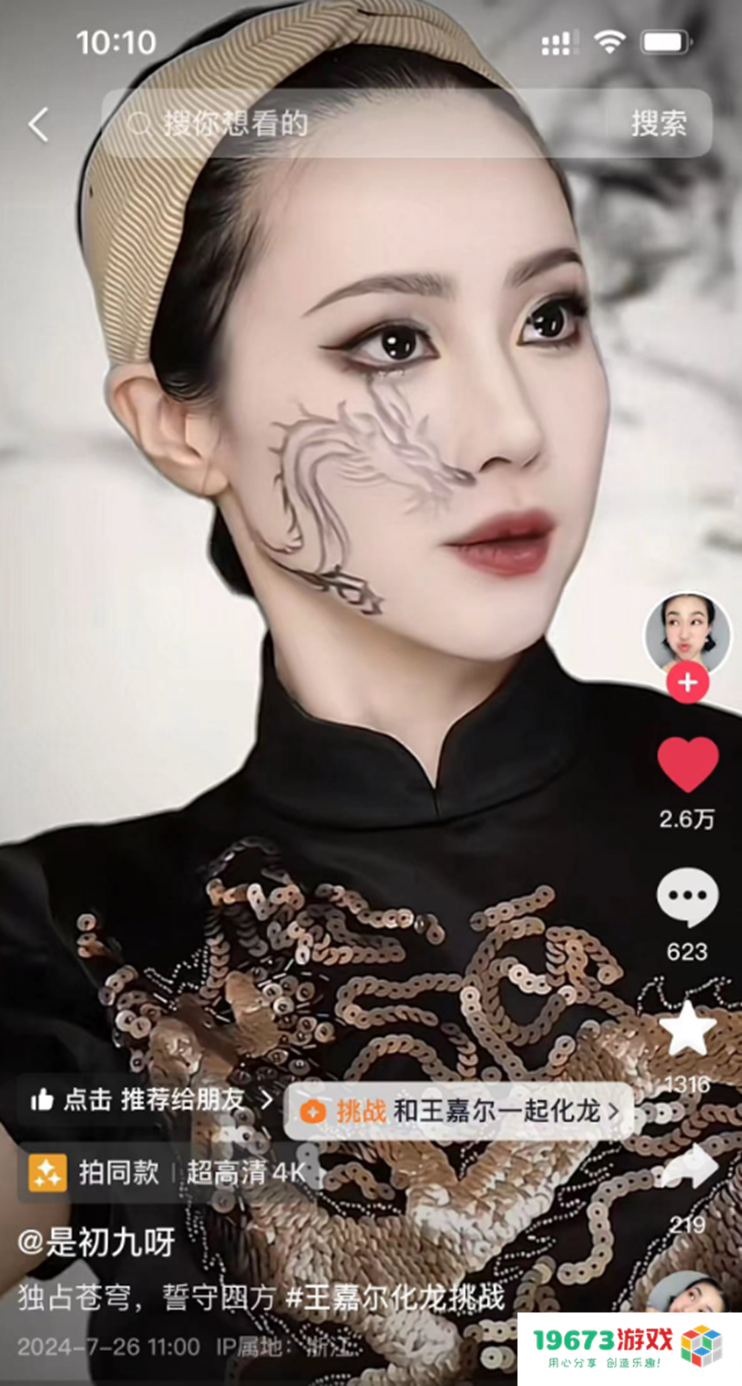Share this video via the arrow
Screen dimensions: 742x1386
click(689, 1166)
